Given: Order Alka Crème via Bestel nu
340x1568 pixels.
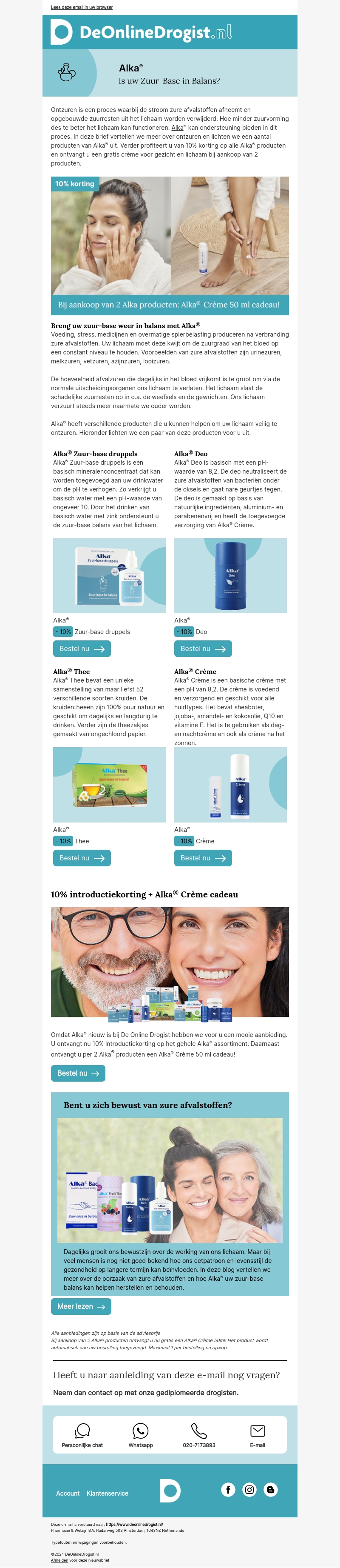Looking at the screenshot, I should pos(203,858).
